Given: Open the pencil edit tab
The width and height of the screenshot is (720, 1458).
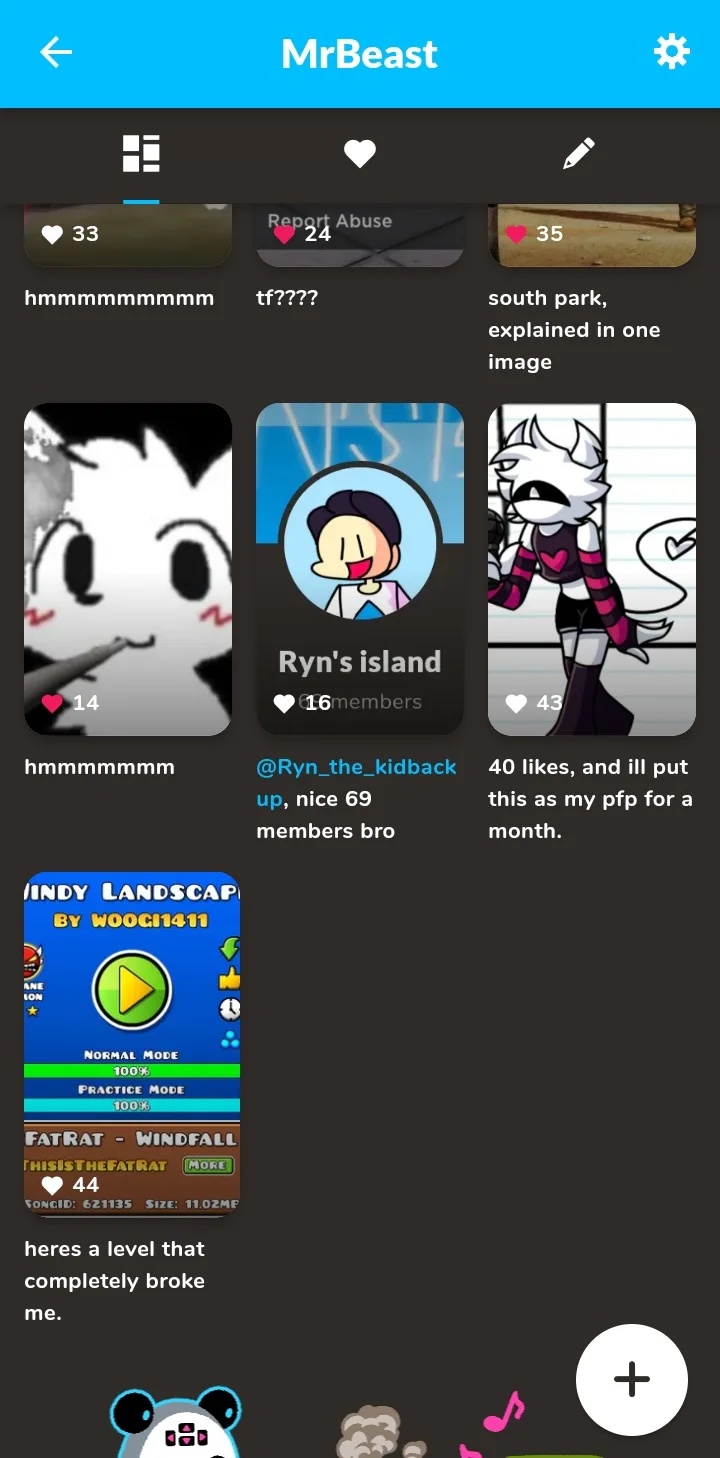Looking at the screenshot, I should 578,154.
